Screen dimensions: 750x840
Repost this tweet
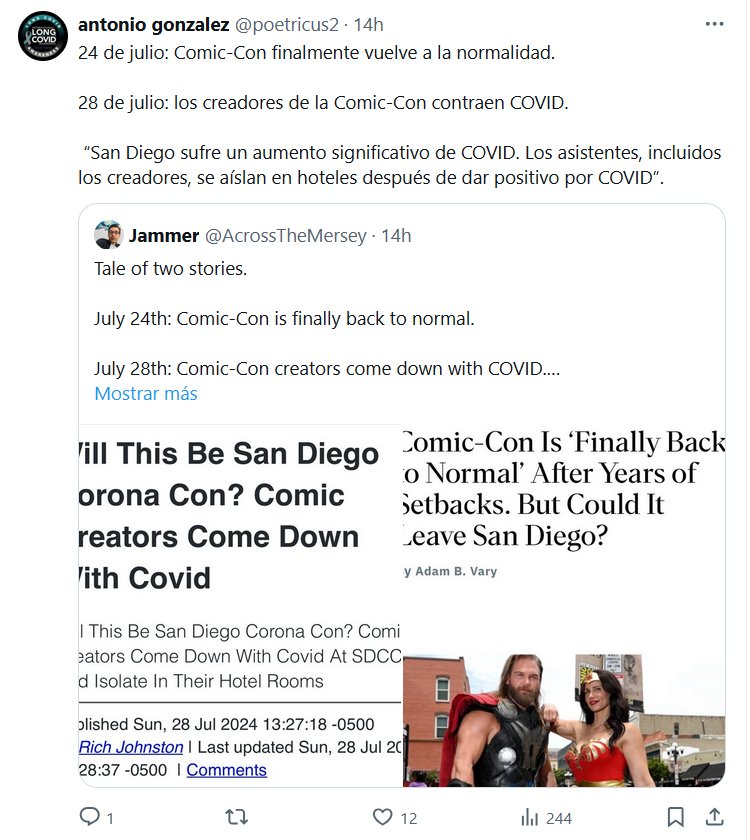pyautogui.click(x=237, y=817)
